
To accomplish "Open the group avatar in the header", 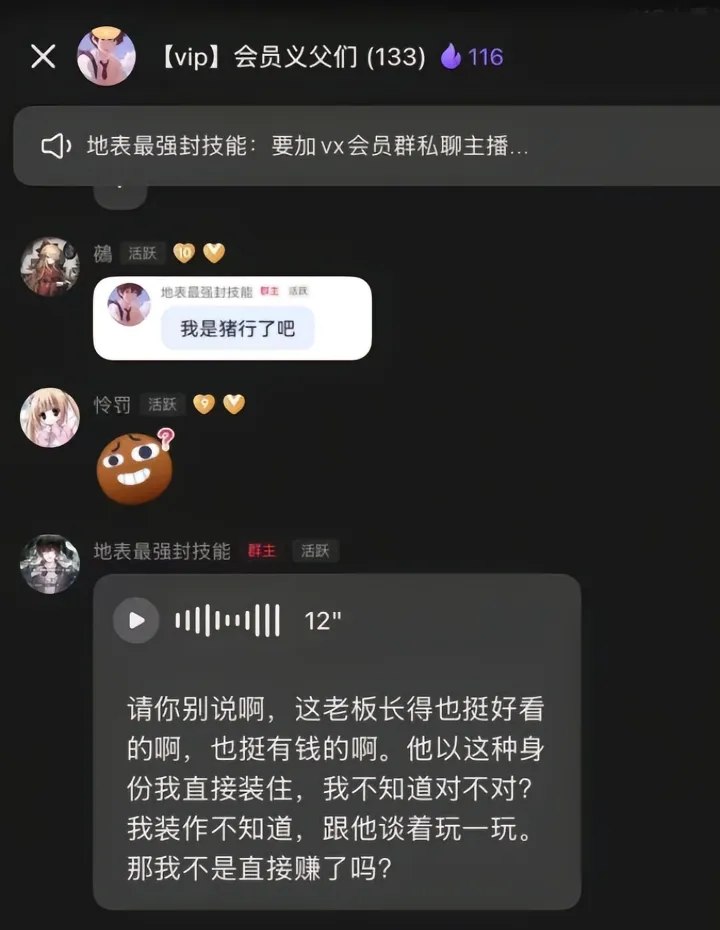I will (106, 56).
